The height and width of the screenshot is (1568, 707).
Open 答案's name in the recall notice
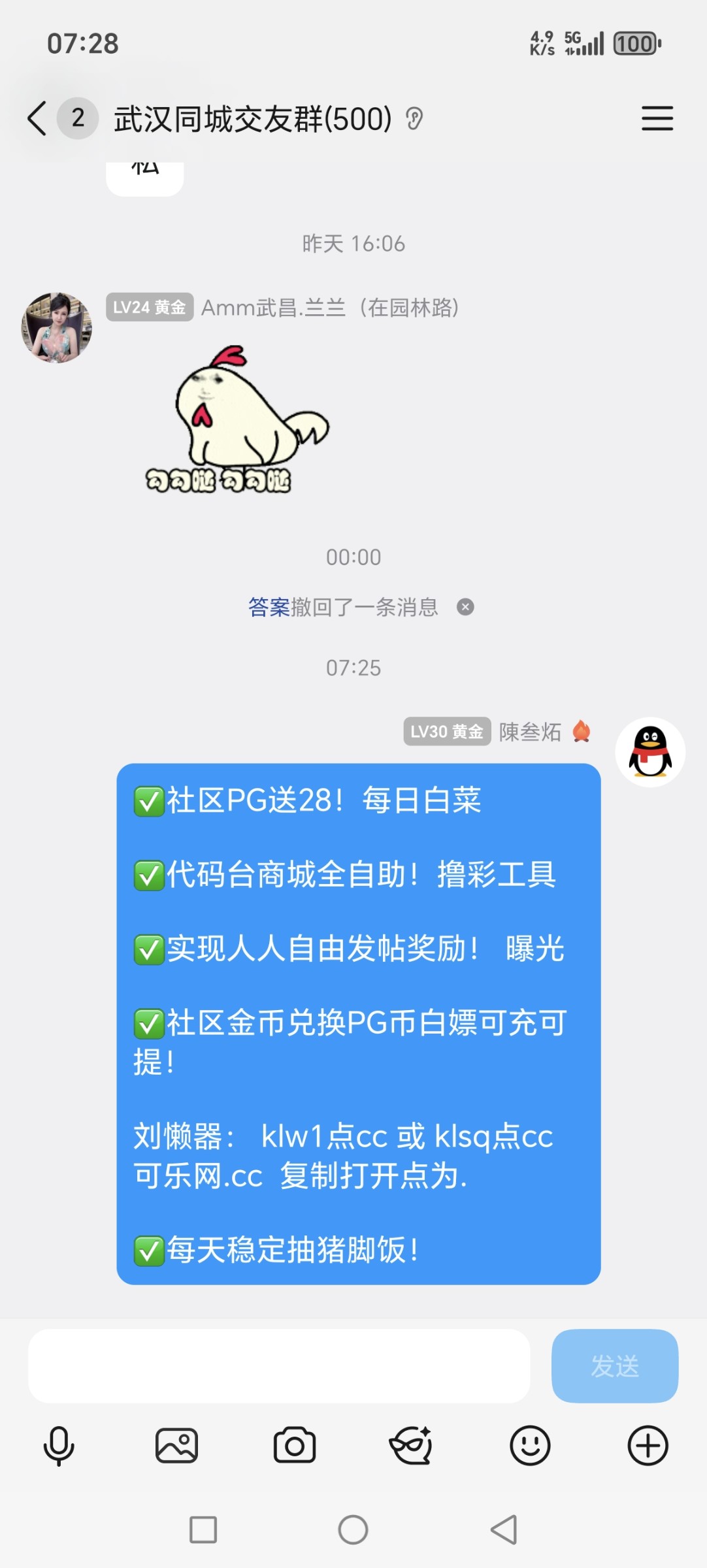[269, 606]
